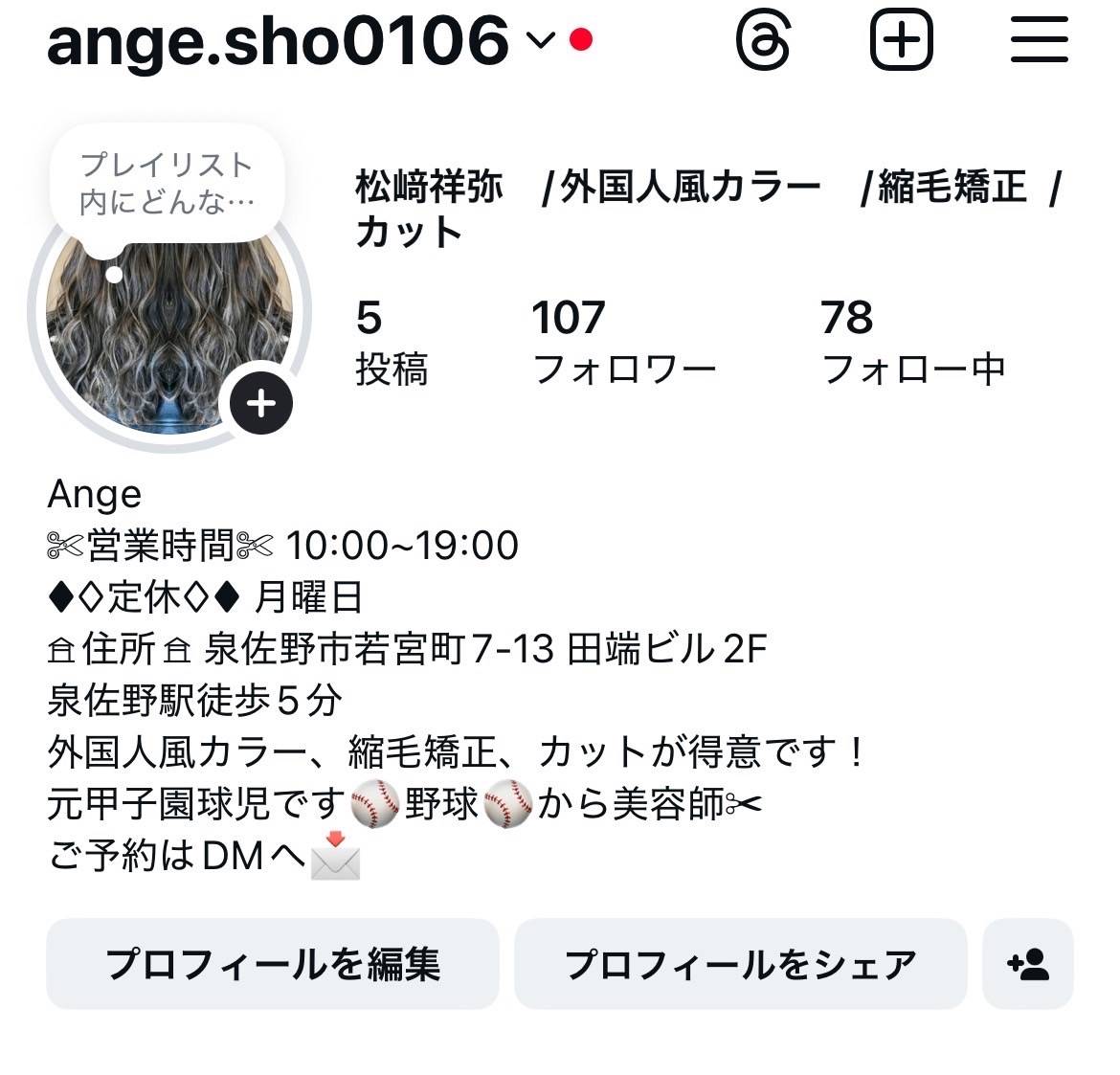This screenshot has height=1075, width=1120.
Task: Open the 107 フォロワー followers list
Action: pyautogui.click(x=623, y=342)
